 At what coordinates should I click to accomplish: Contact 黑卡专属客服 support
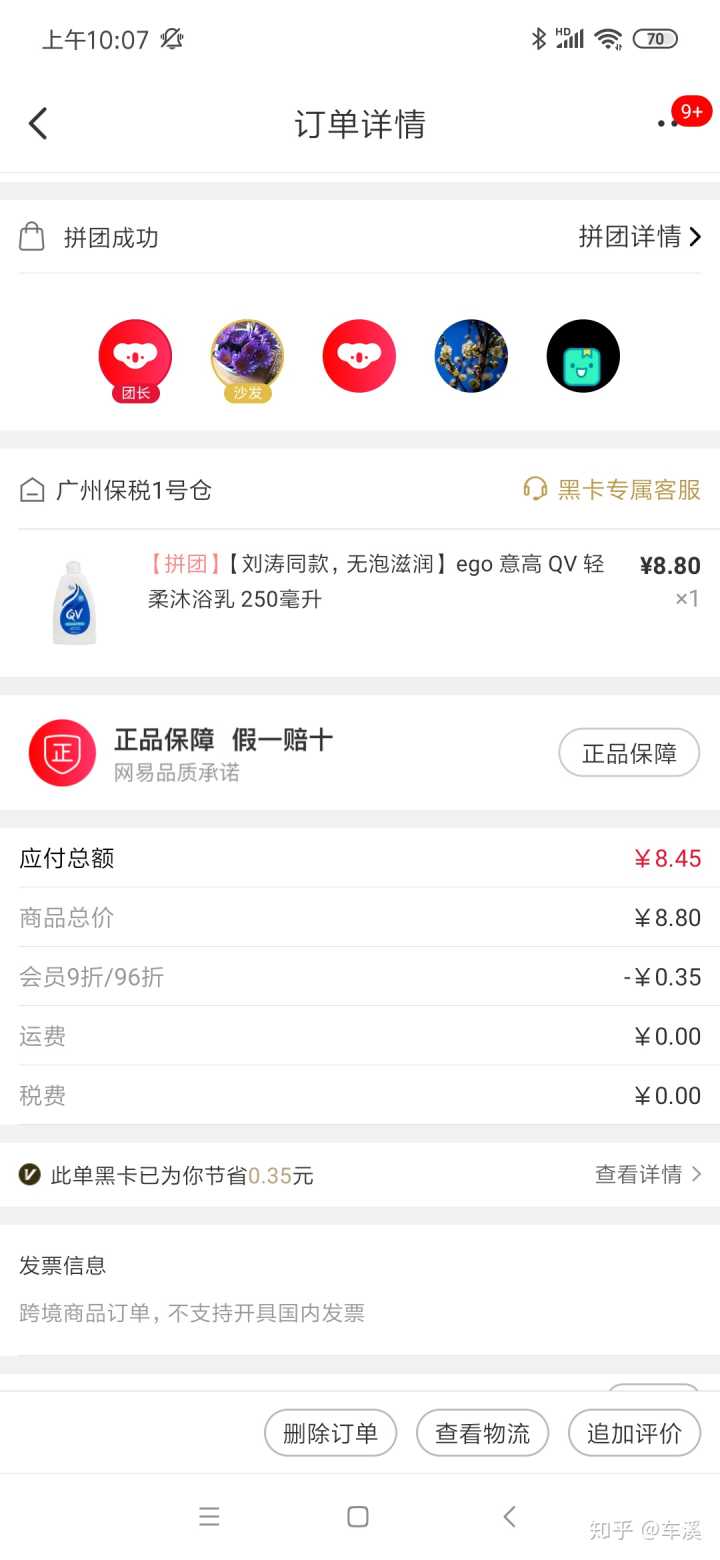click(612, 489)
